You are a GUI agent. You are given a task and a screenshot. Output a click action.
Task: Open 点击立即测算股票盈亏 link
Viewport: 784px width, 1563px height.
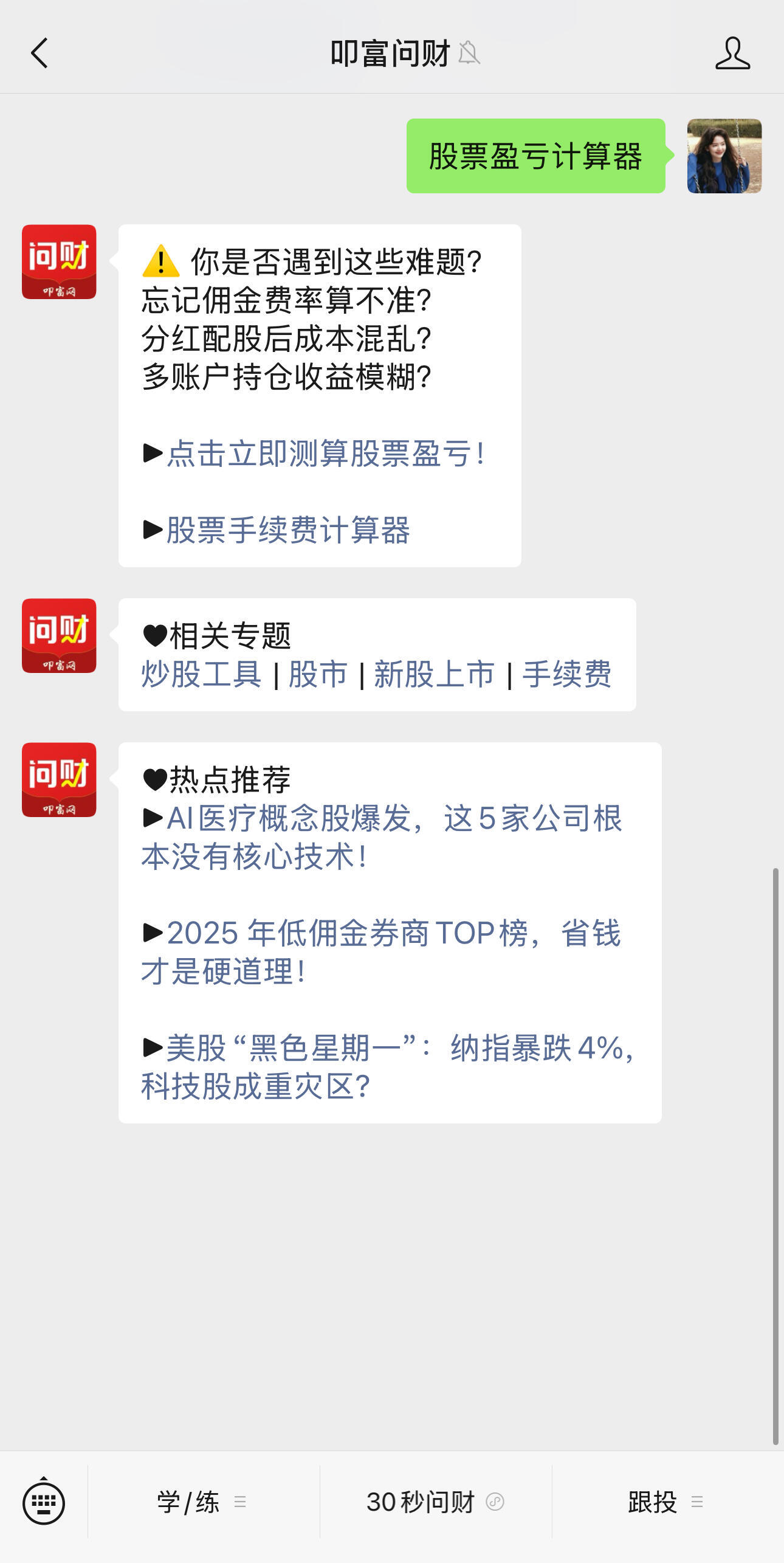coord(325,454)
